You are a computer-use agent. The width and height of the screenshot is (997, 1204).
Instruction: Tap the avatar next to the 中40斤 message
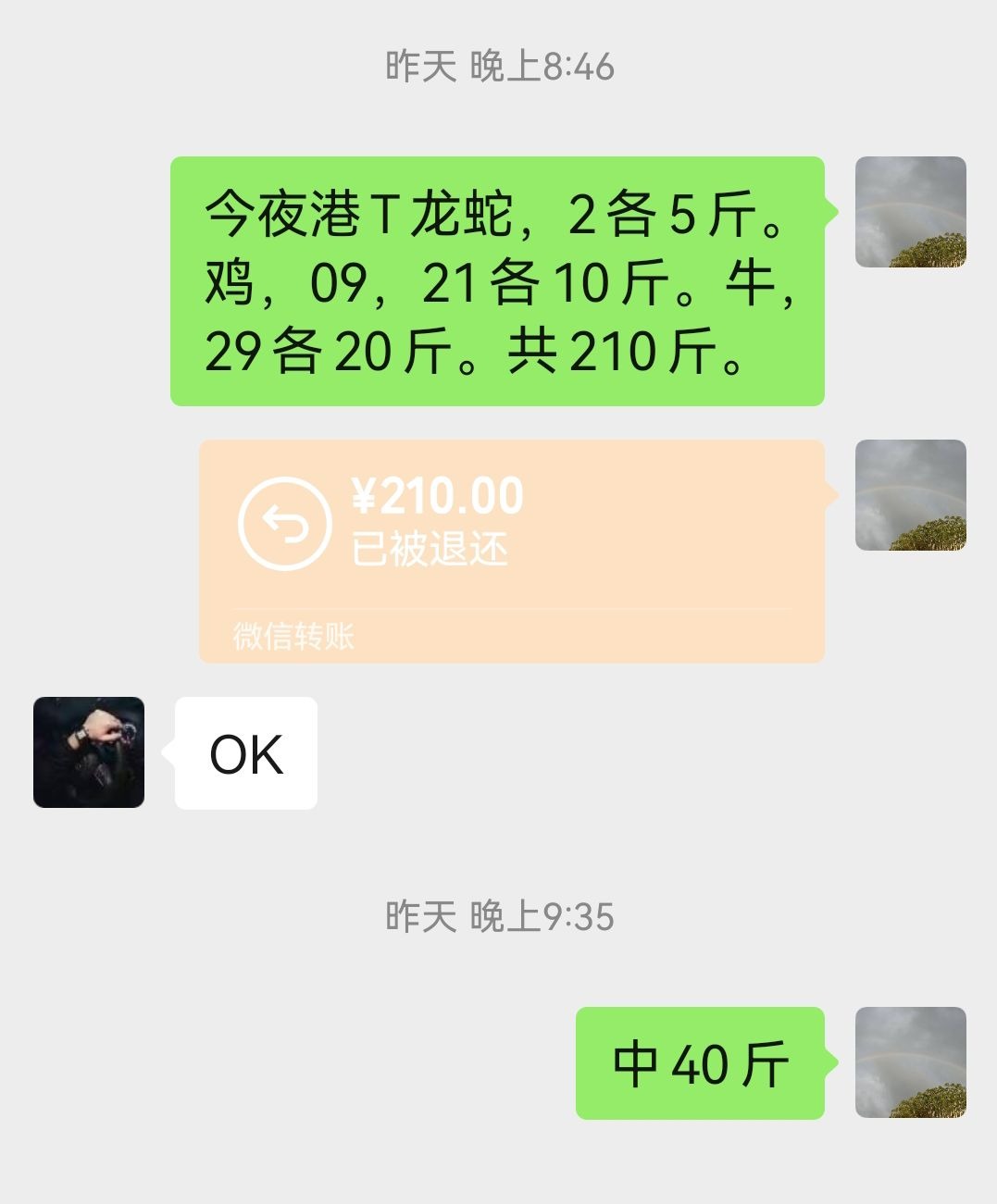(x=910, y=1062)
